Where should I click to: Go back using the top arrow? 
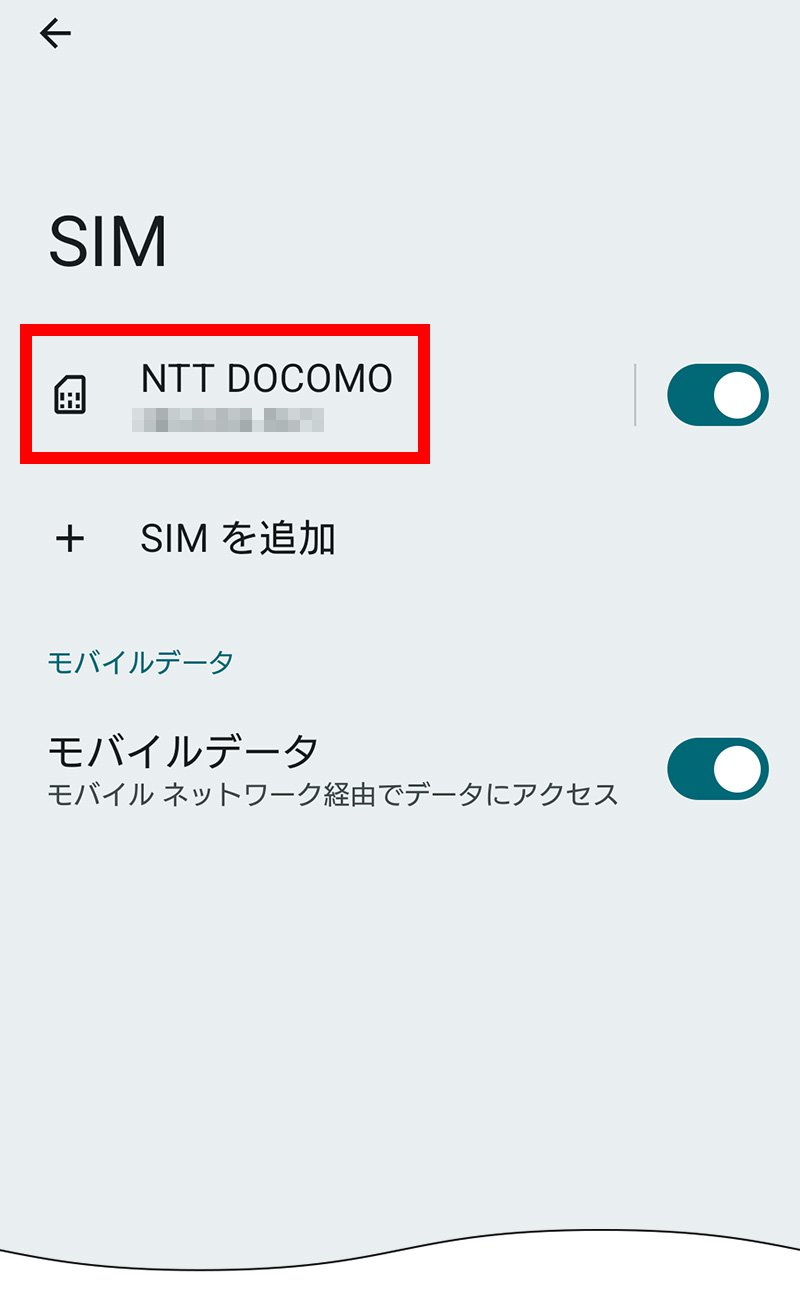[x=55, y=35]
